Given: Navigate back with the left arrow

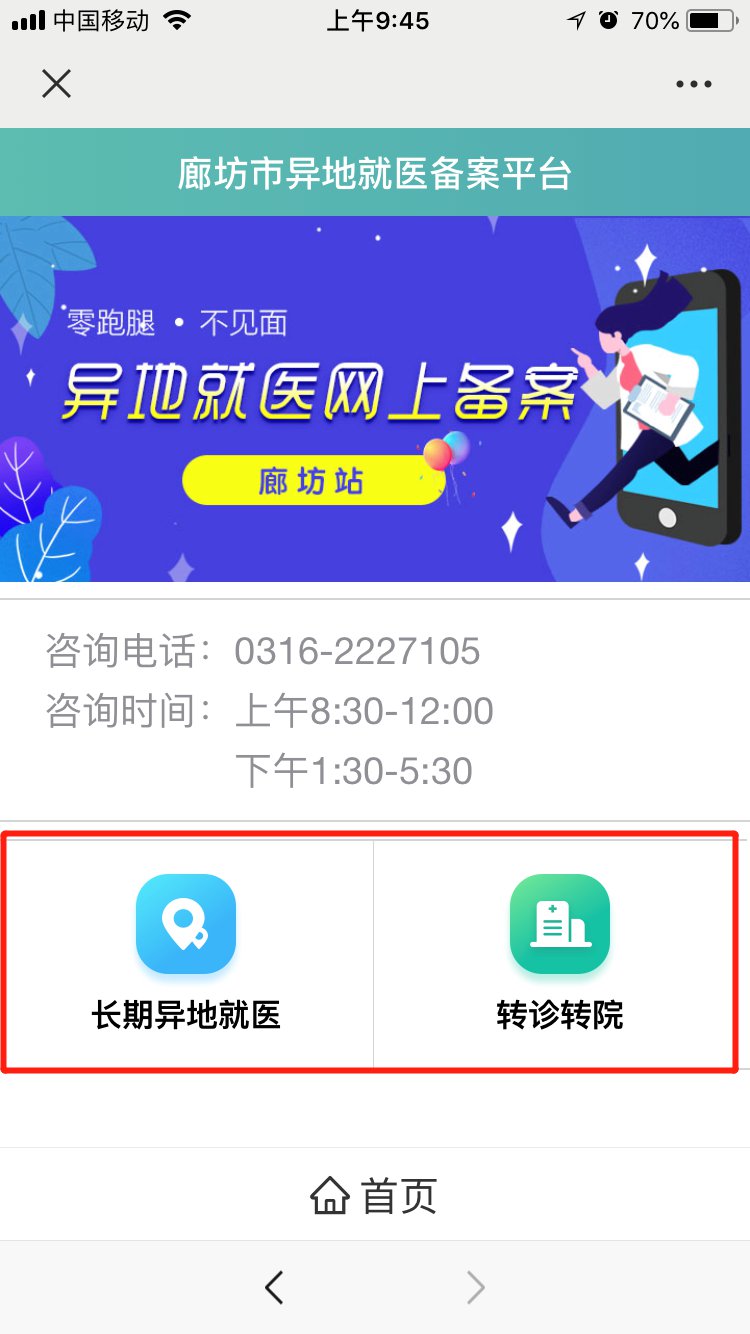Looking at the screenshot, I should coord(274,1287).
